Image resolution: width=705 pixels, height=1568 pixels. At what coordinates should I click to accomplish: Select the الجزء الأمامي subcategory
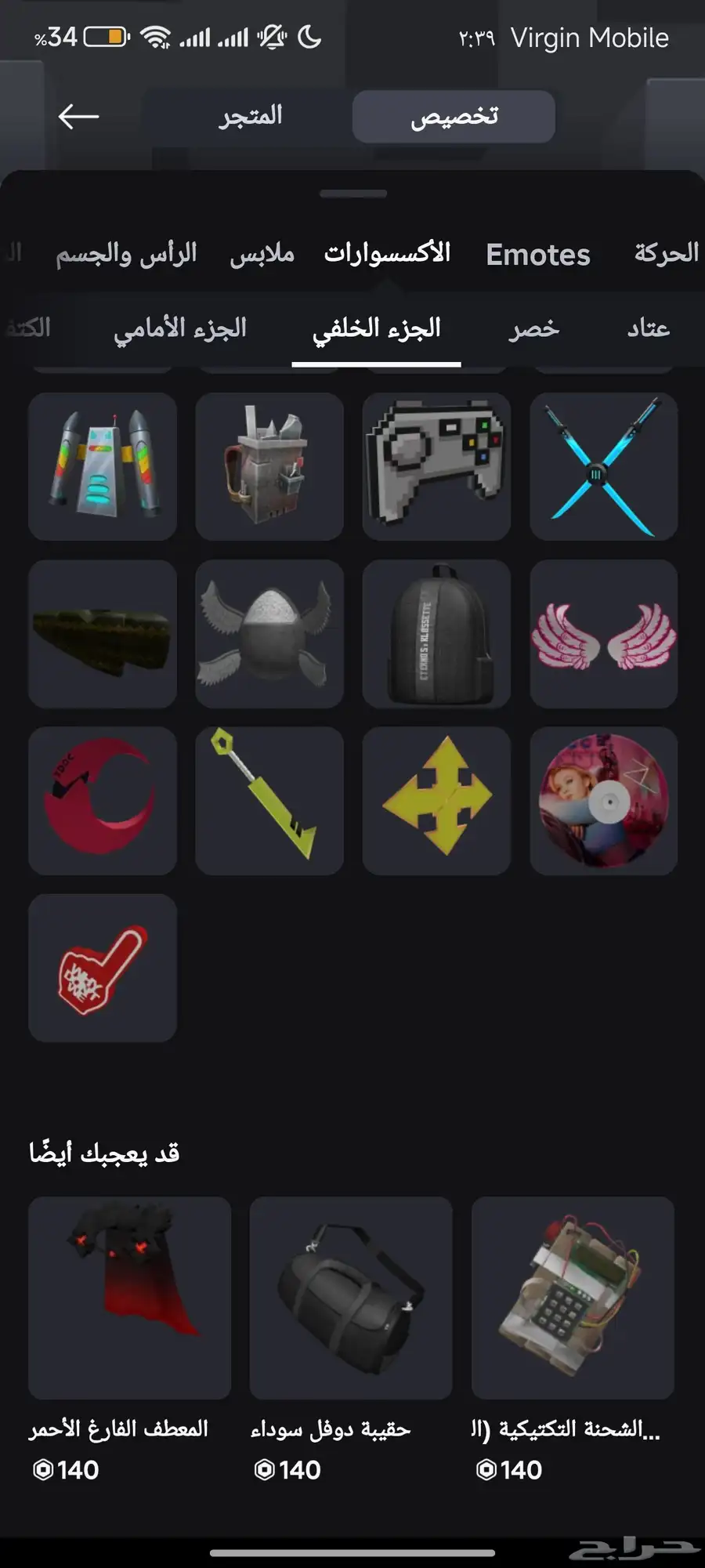[180, 328]
